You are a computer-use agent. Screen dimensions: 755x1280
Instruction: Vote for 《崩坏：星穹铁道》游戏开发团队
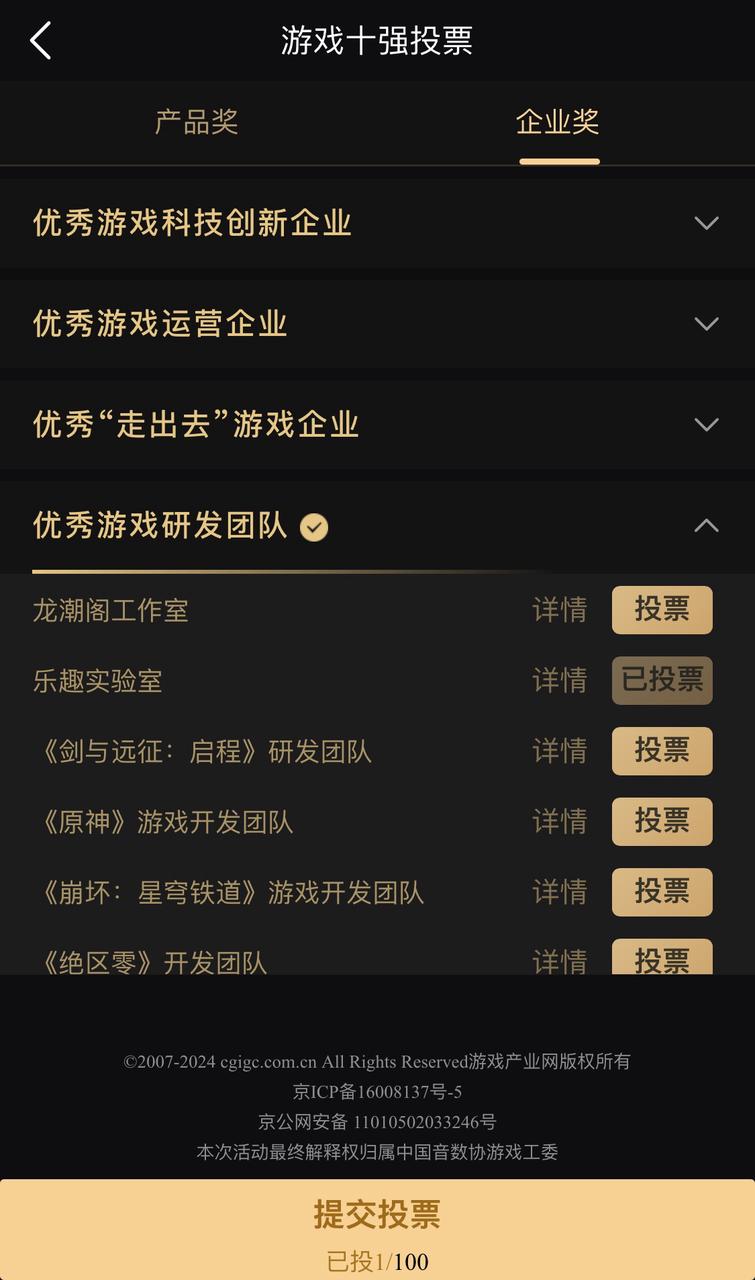click(662, 892)
